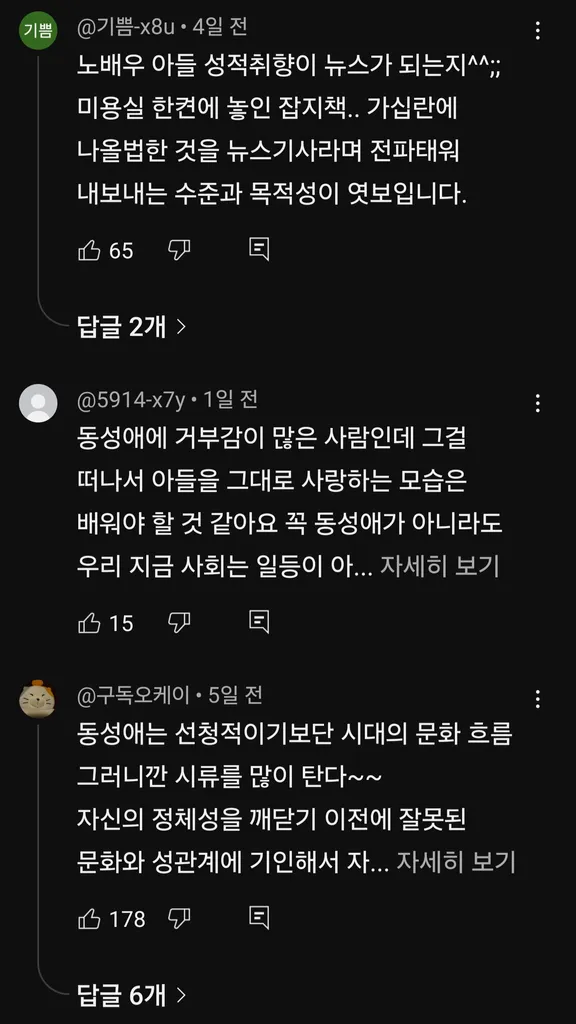Dislike @5914-x7y's comment

(179, 623)
